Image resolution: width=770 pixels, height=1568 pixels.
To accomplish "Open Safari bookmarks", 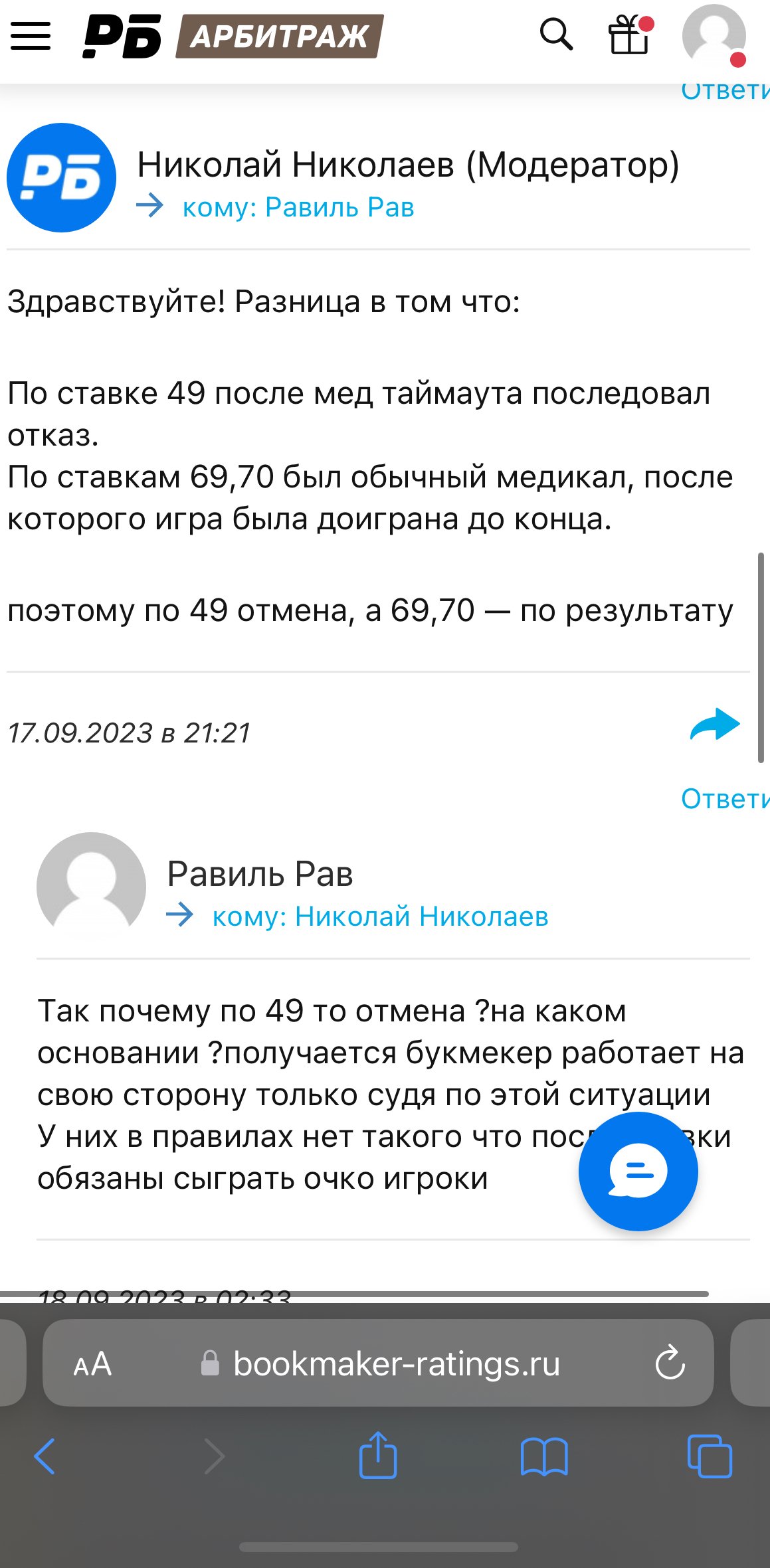I will (544, 1456).
